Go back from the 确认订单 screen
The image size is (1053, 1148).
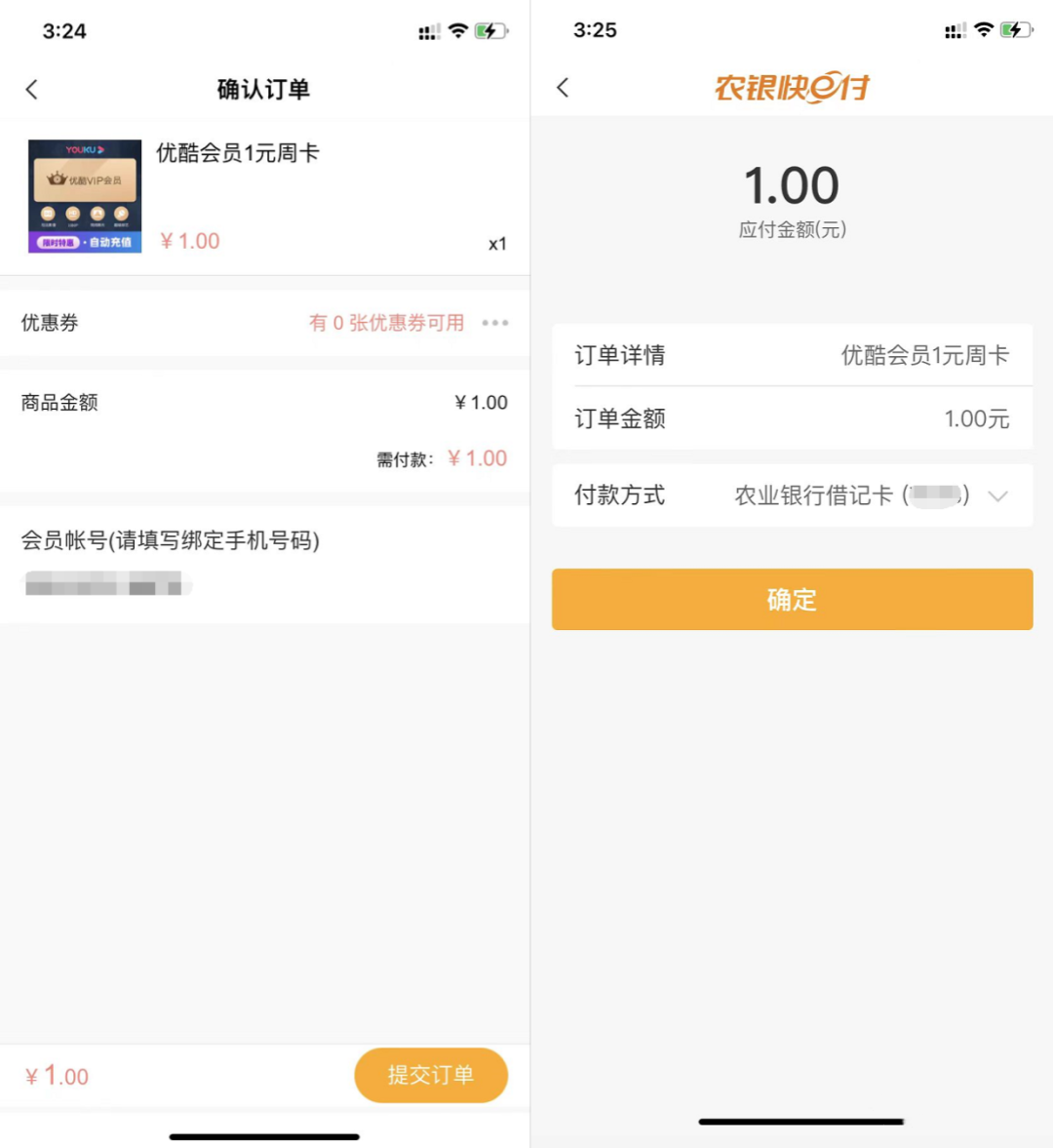[32, 90]
